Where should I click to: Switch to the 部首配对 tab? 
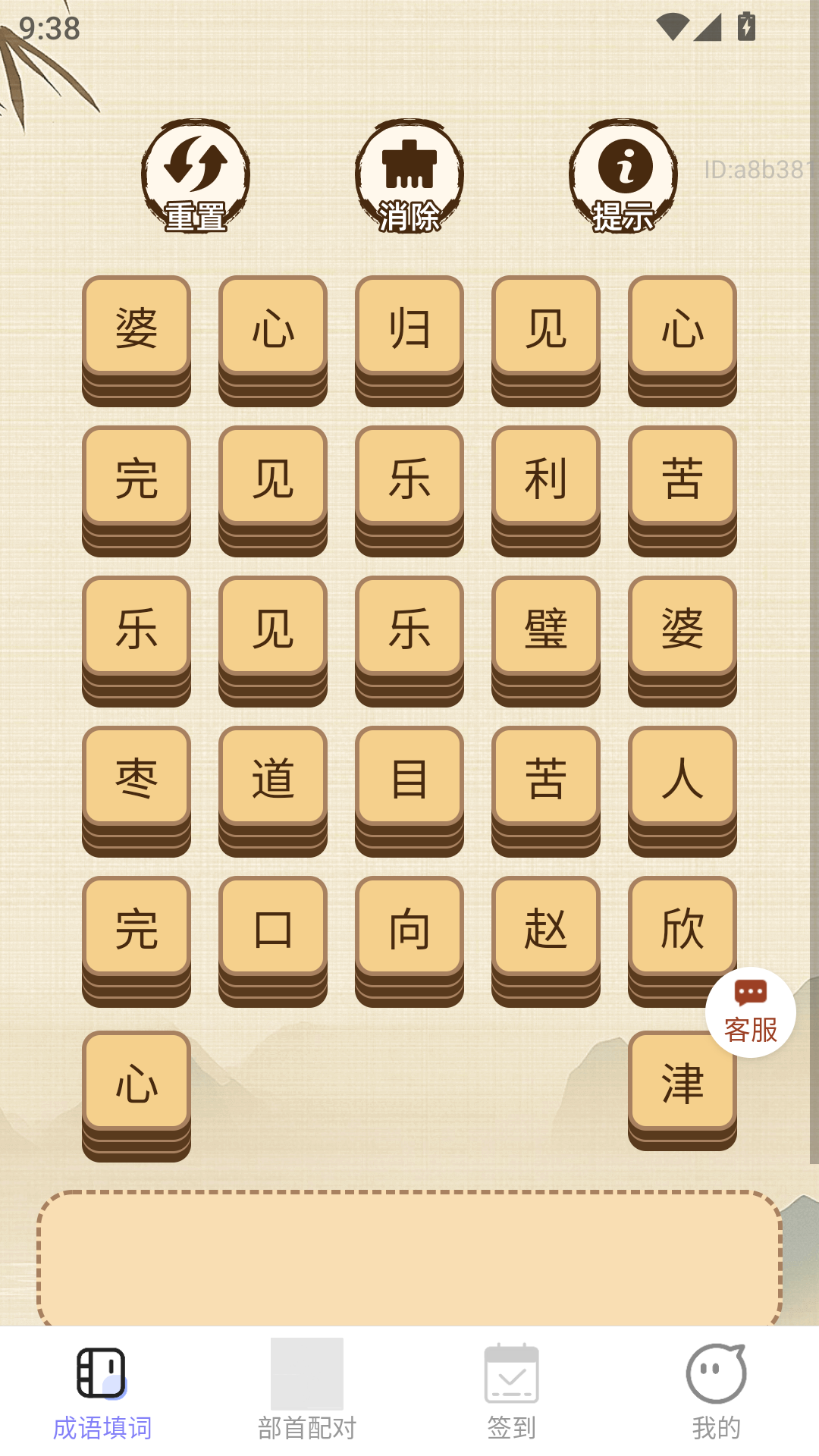(307, 1392)
